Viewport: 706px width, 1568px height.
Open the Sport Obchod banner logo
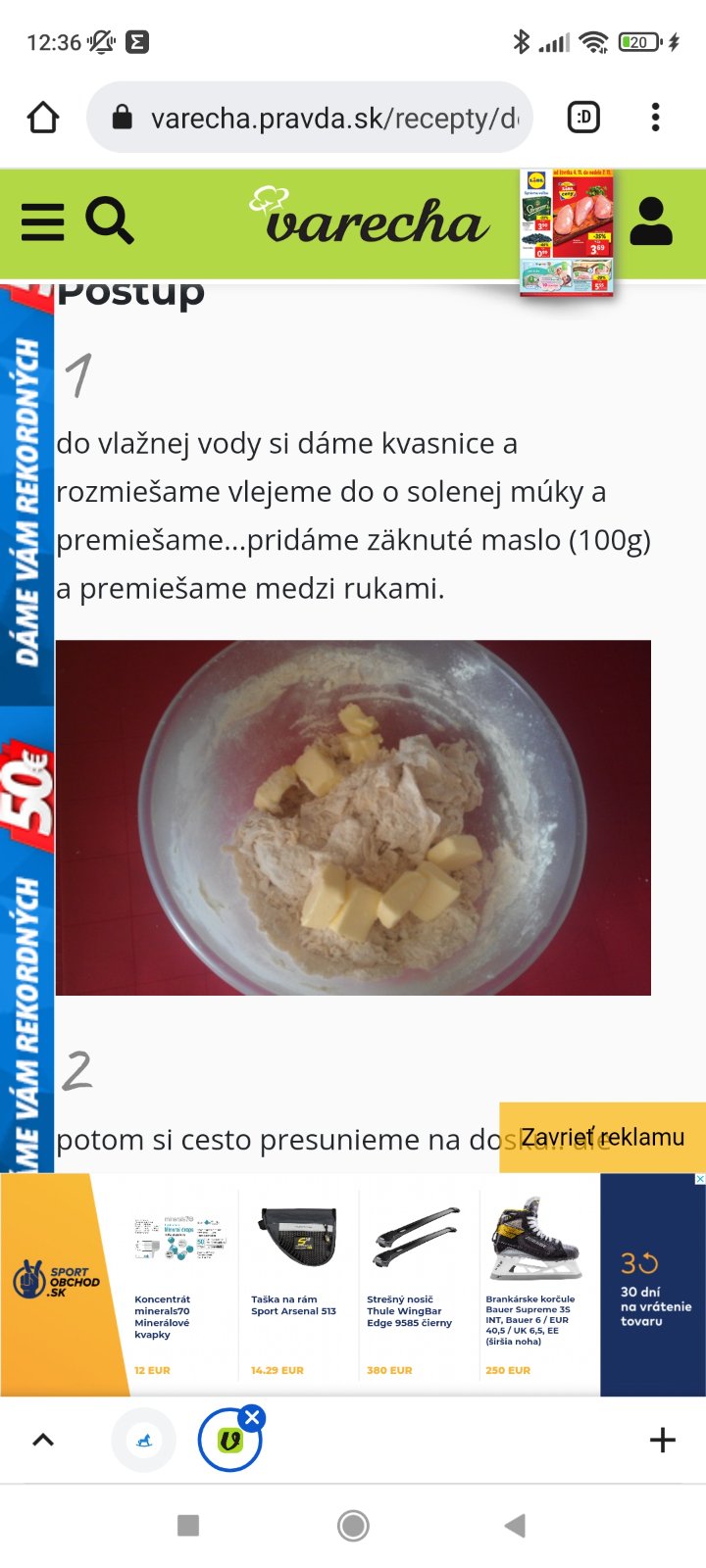[x=59, y=1282]
